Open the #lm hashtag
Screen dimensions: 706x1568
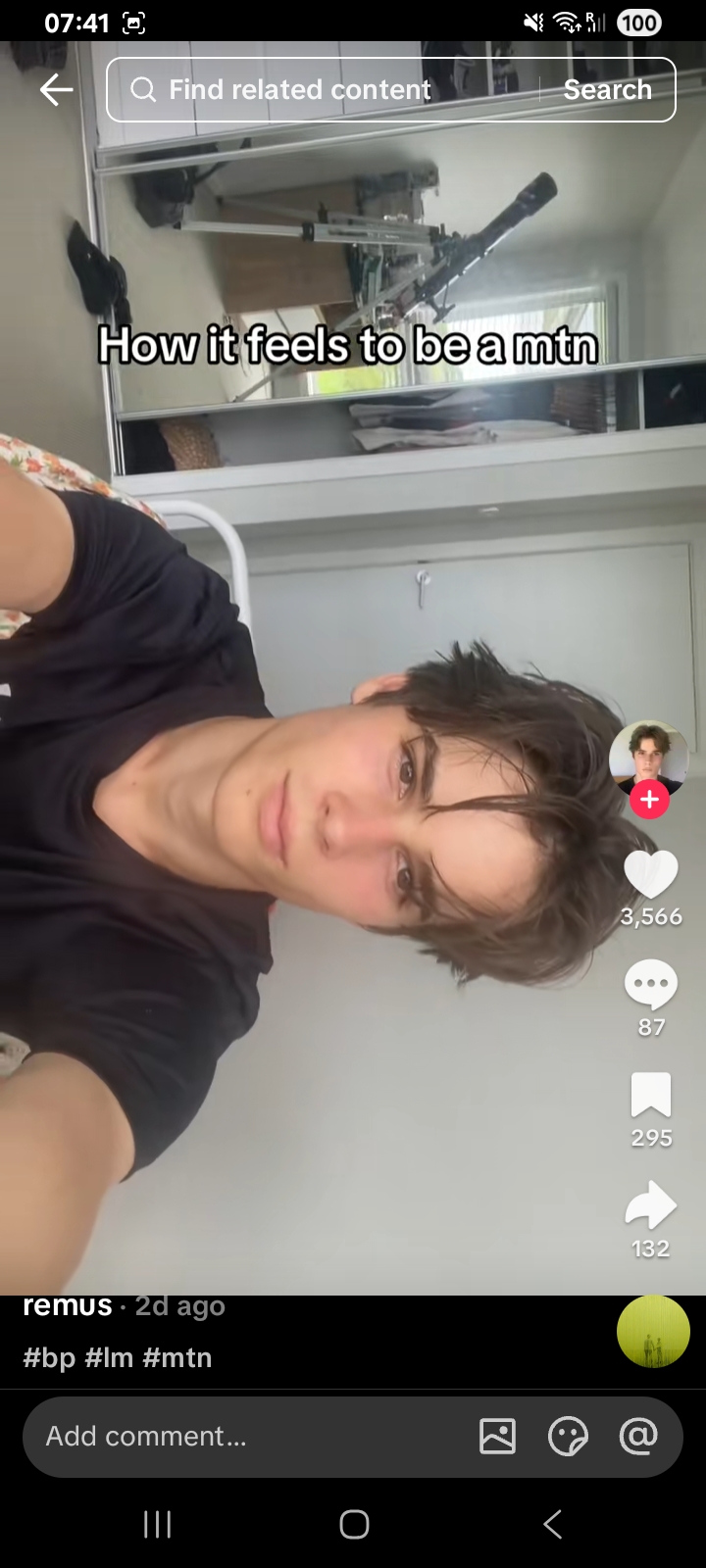[108, 1357]
